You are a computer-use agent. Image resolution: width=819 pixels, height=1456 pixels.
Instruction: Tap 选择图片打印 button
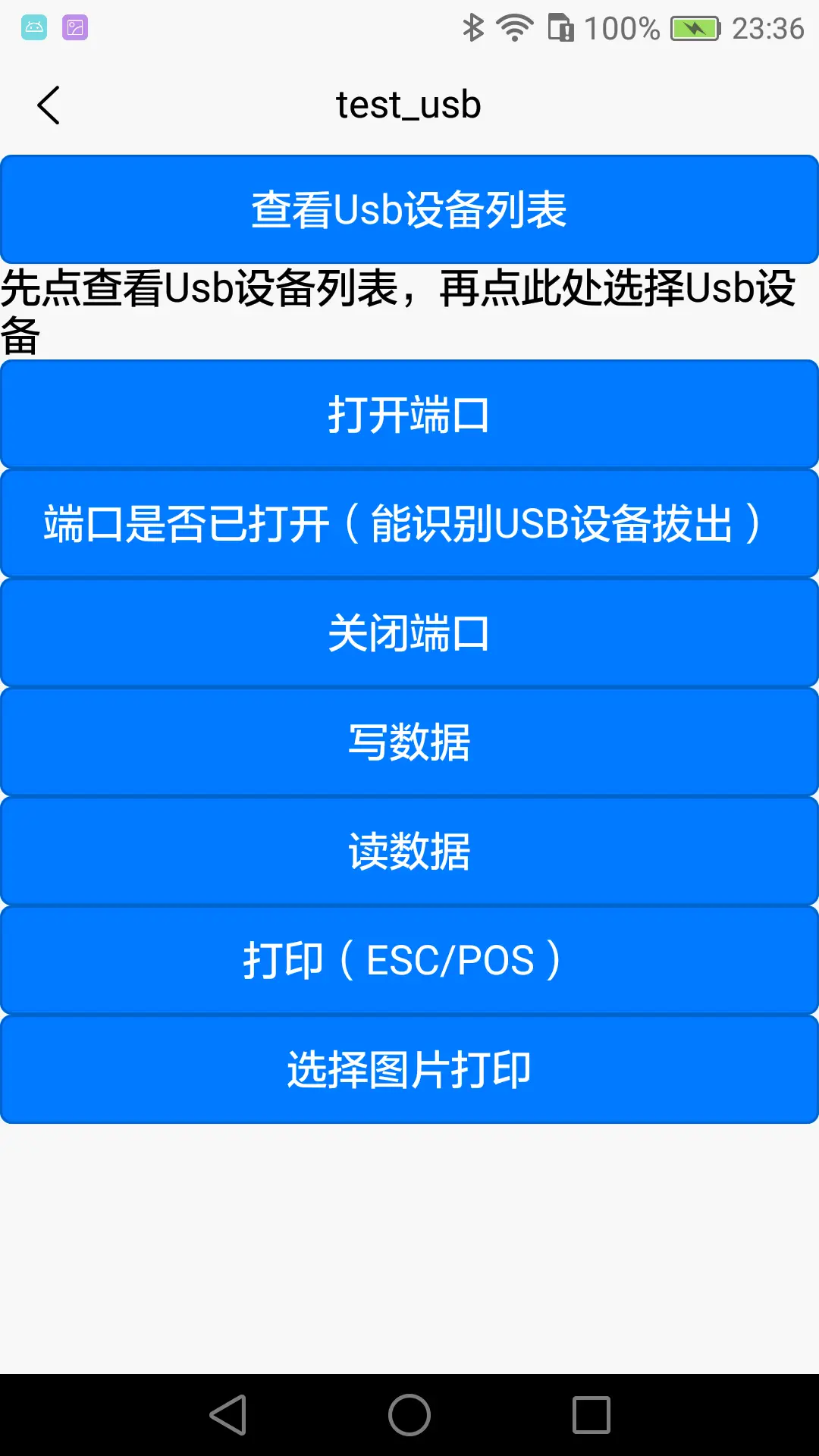point(409,1070)
